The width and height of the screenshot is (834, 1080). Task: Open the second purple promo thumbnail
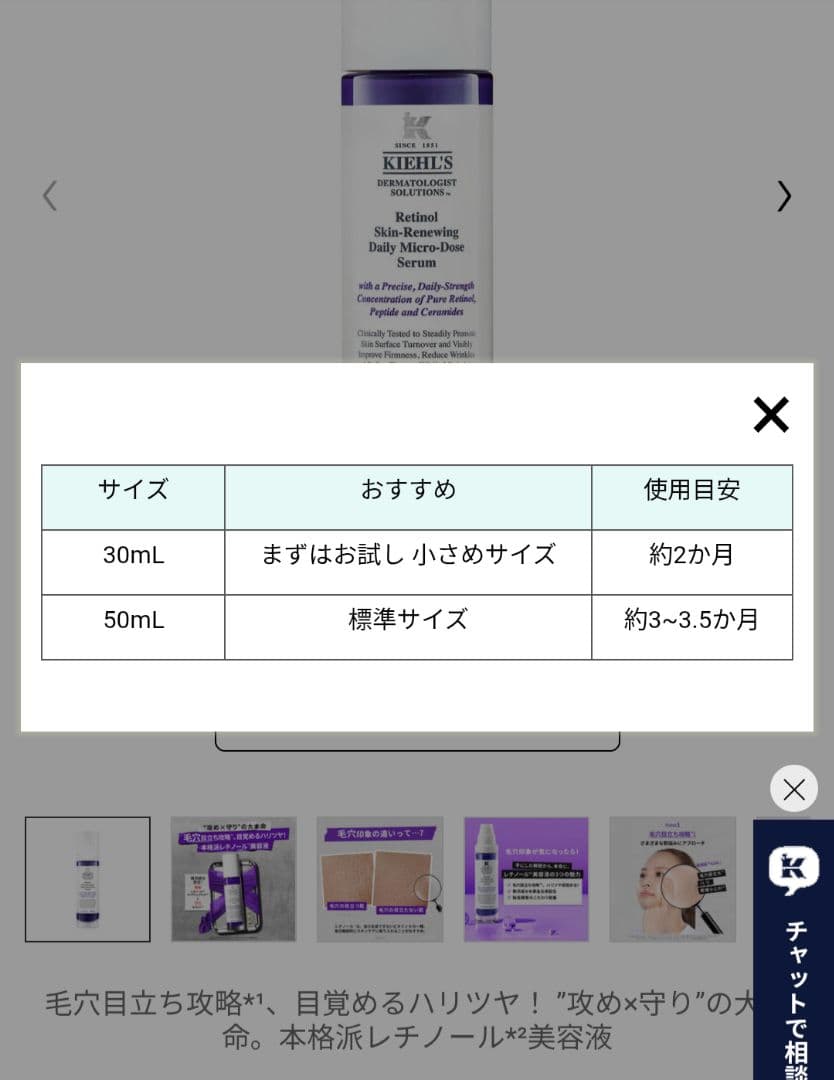(x=233, y=880)
